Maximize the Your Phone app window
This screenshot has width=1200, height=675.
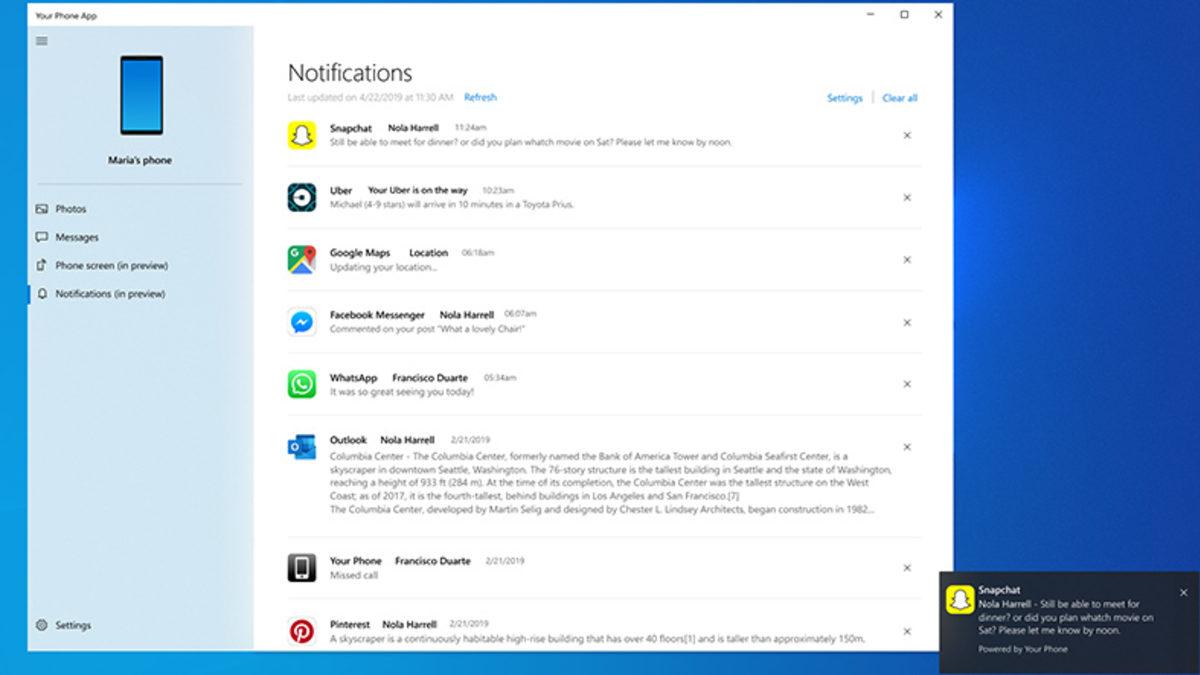click(x=904, y=15)
